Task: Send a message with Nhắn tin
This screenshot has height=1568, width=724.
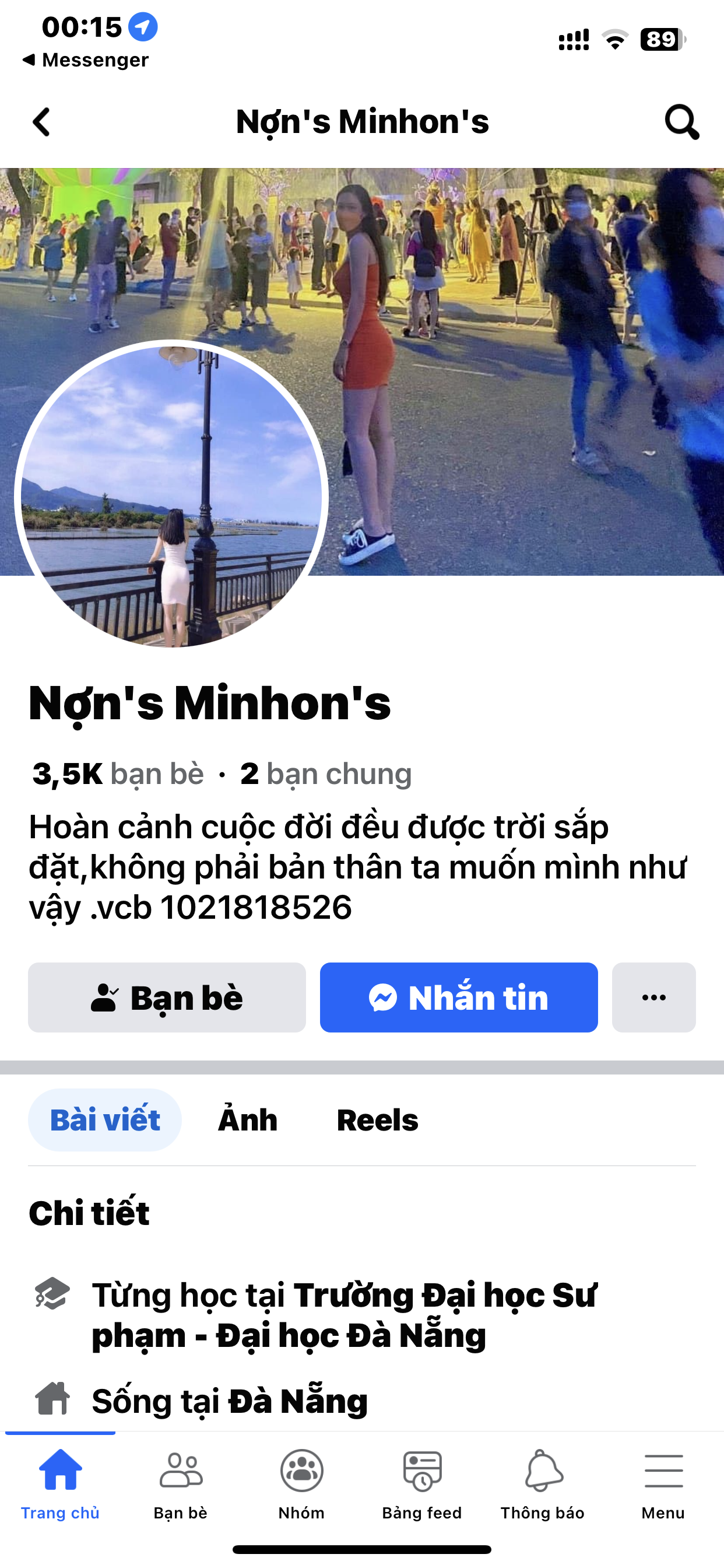Action: tap(459, 997)
